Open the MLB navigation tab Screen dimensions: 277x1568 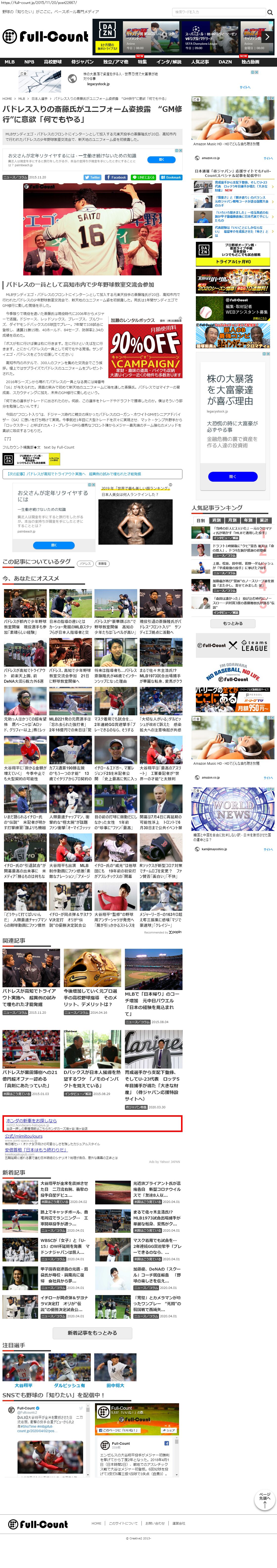click(10, 62)
